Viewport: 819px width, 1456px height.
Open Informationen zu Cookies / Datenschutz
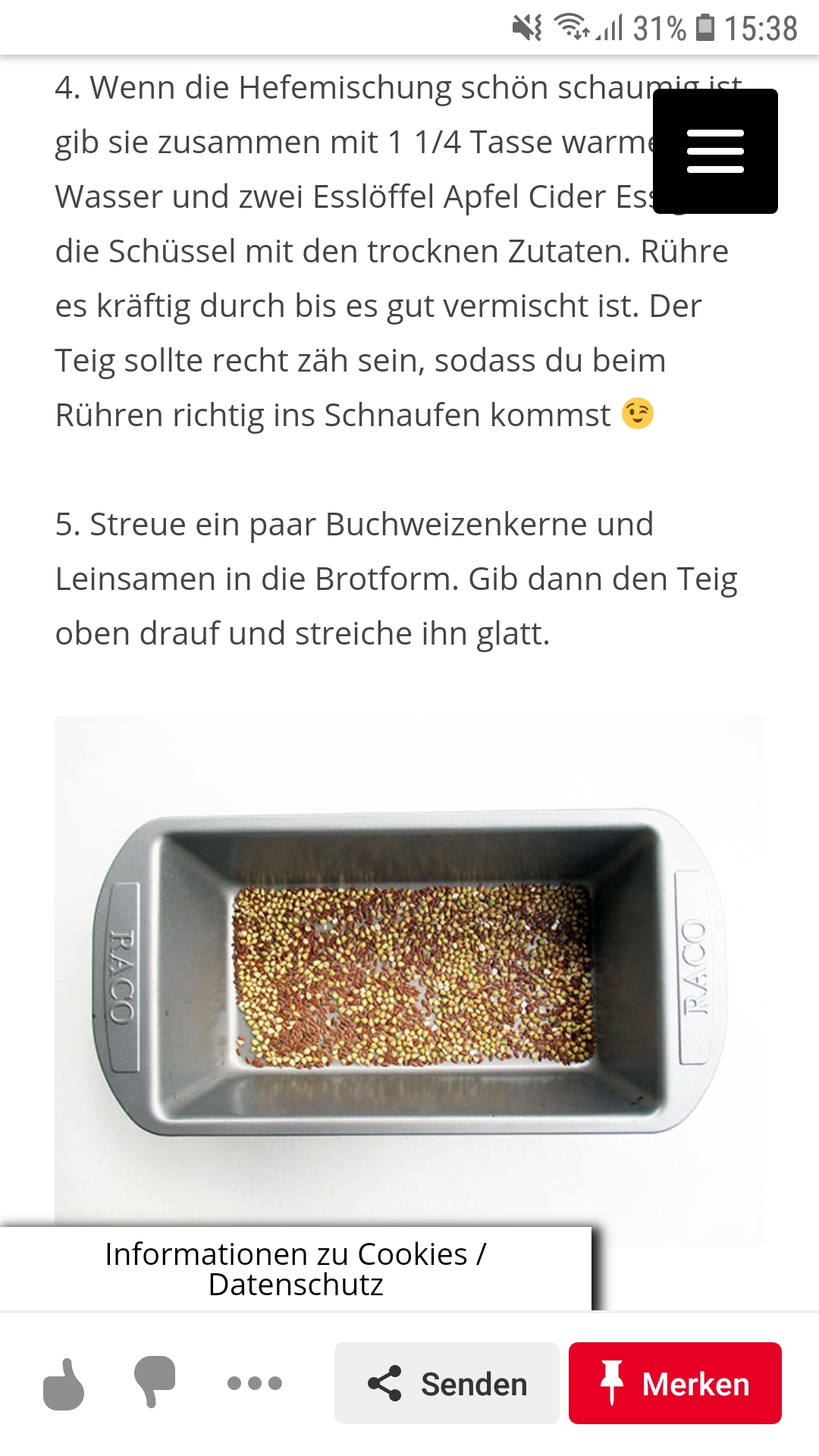(295, 1269)
